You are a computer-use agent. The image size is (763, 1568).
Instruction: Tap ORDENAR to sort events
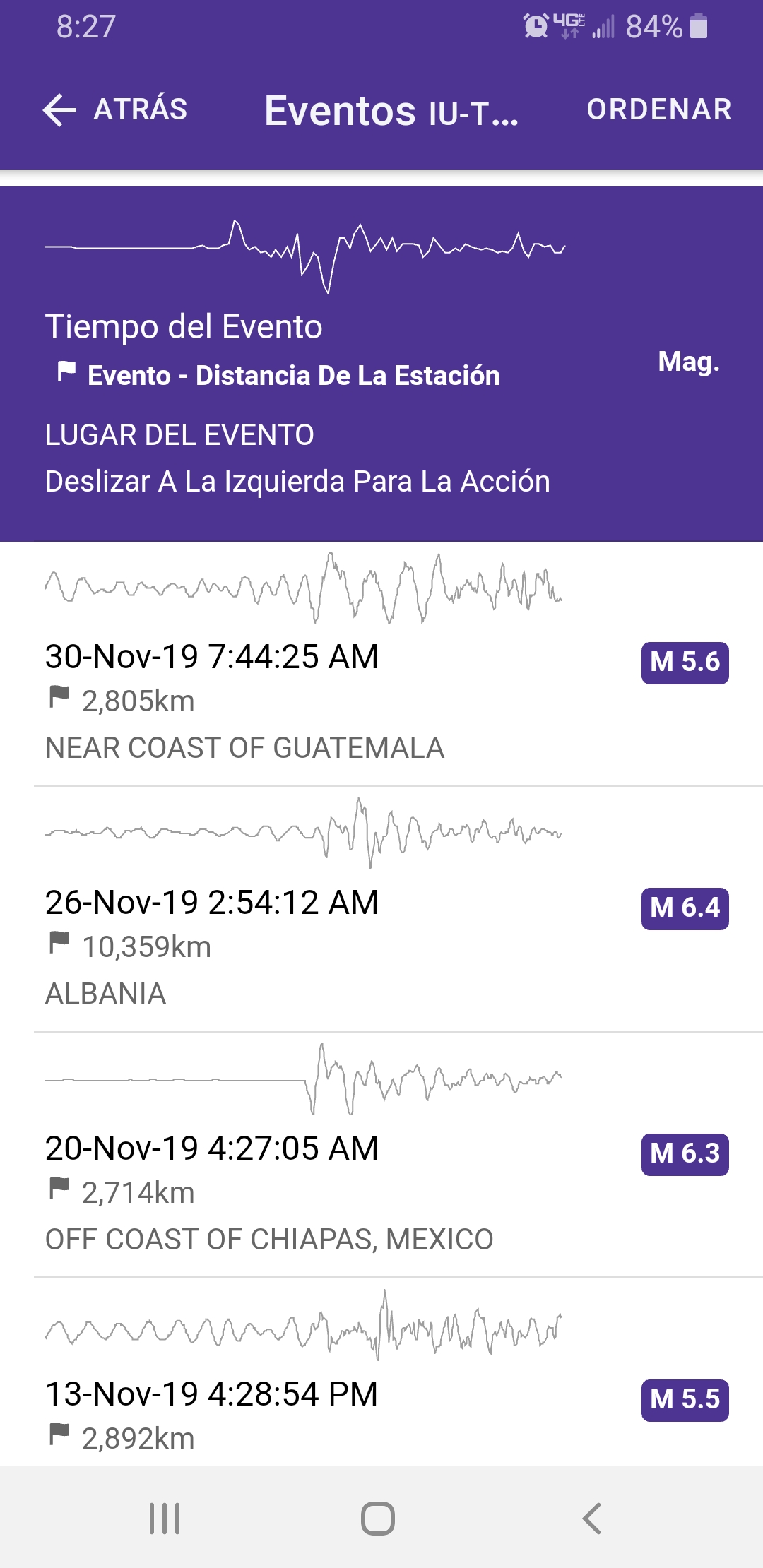(x=659, y=109)
